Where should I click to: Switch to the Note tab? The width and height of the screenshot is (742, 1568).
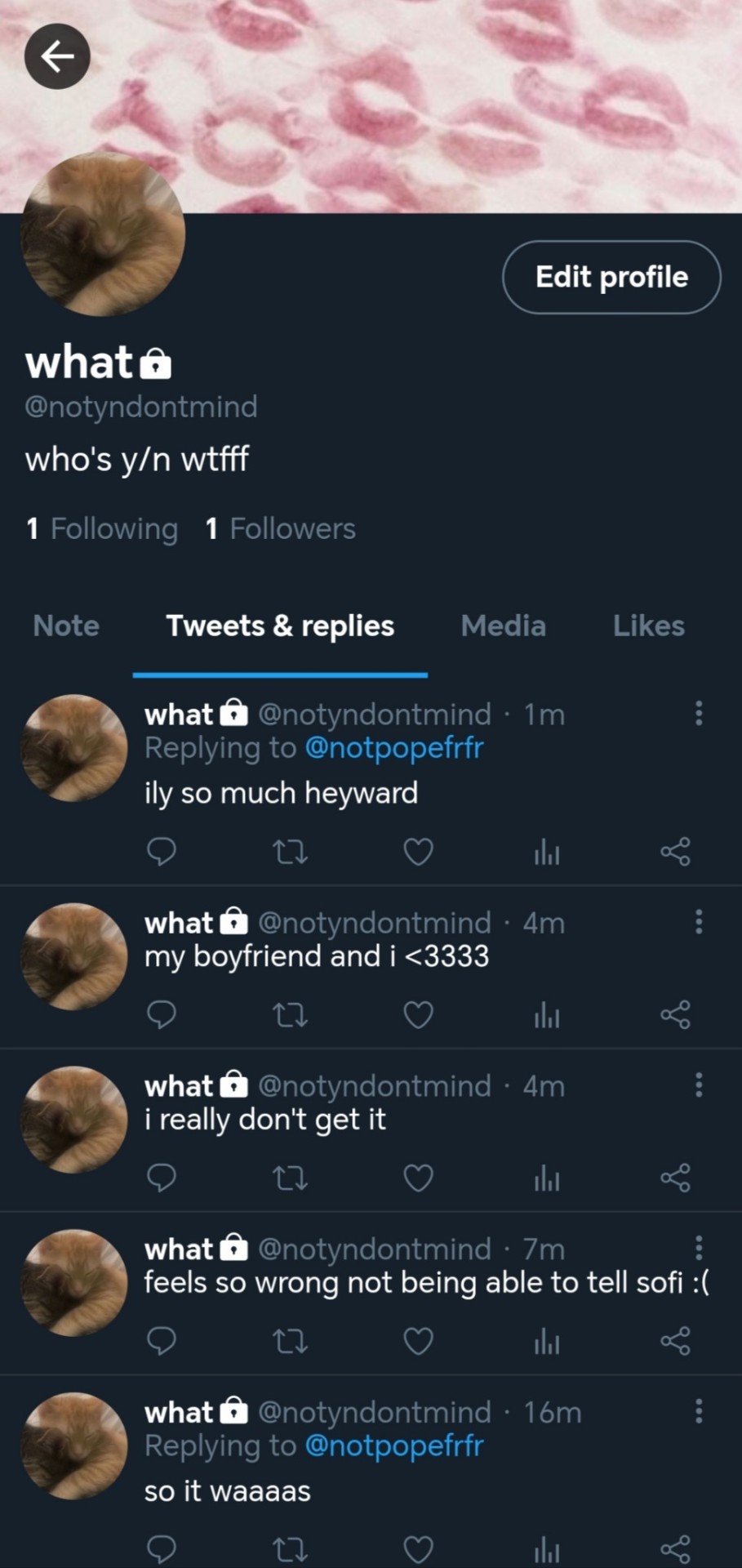point(66,626)
